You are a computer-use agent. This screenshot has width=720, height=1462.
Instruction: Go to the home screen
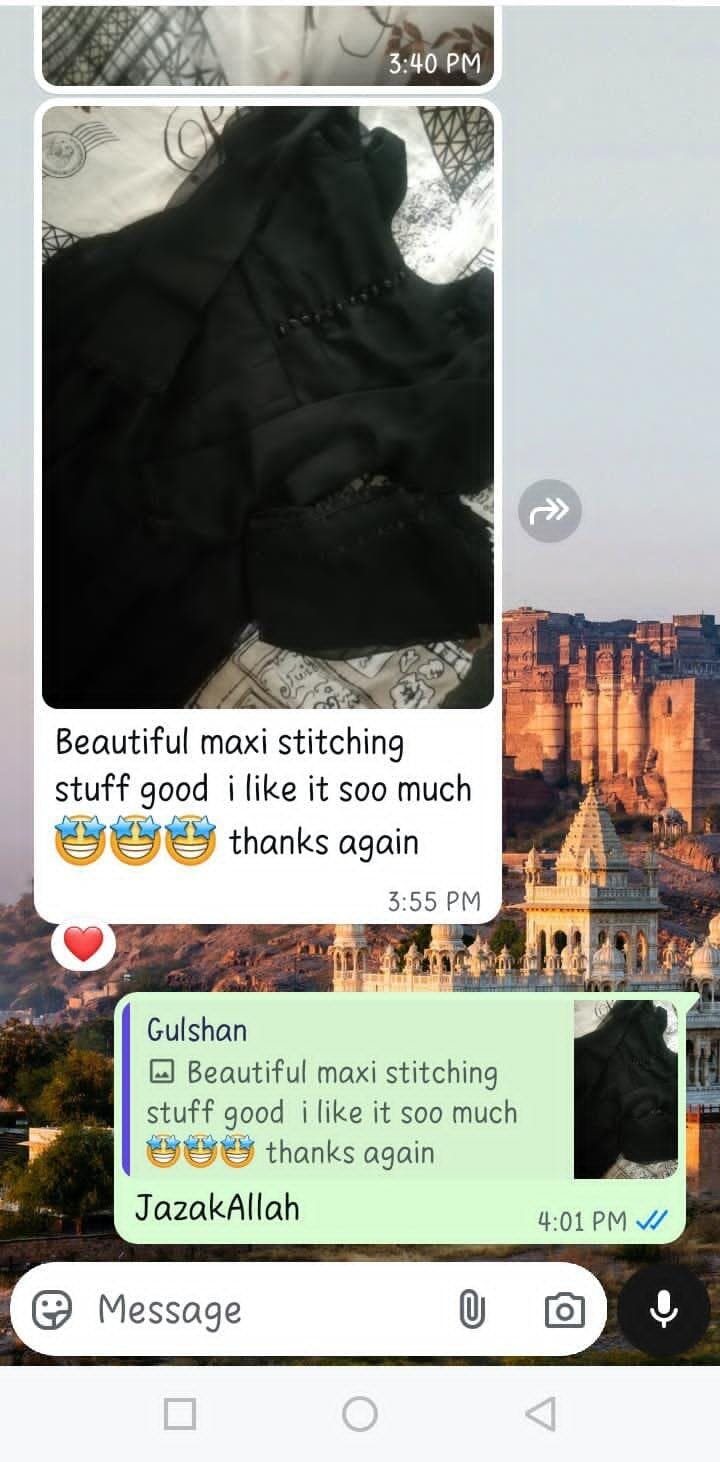point(360,1414)
